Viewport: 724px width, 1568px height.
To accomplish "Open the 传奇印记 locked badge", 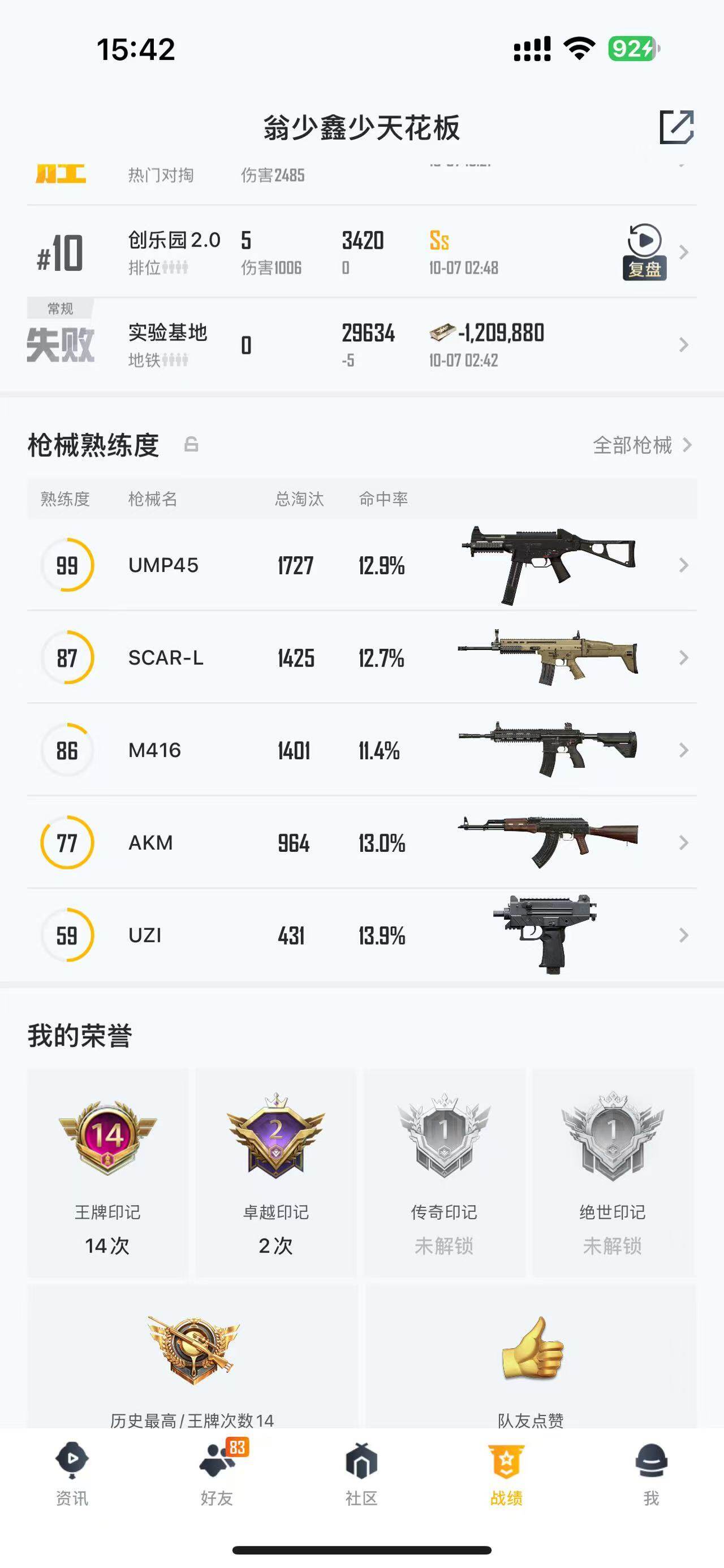I will 444,1172.
